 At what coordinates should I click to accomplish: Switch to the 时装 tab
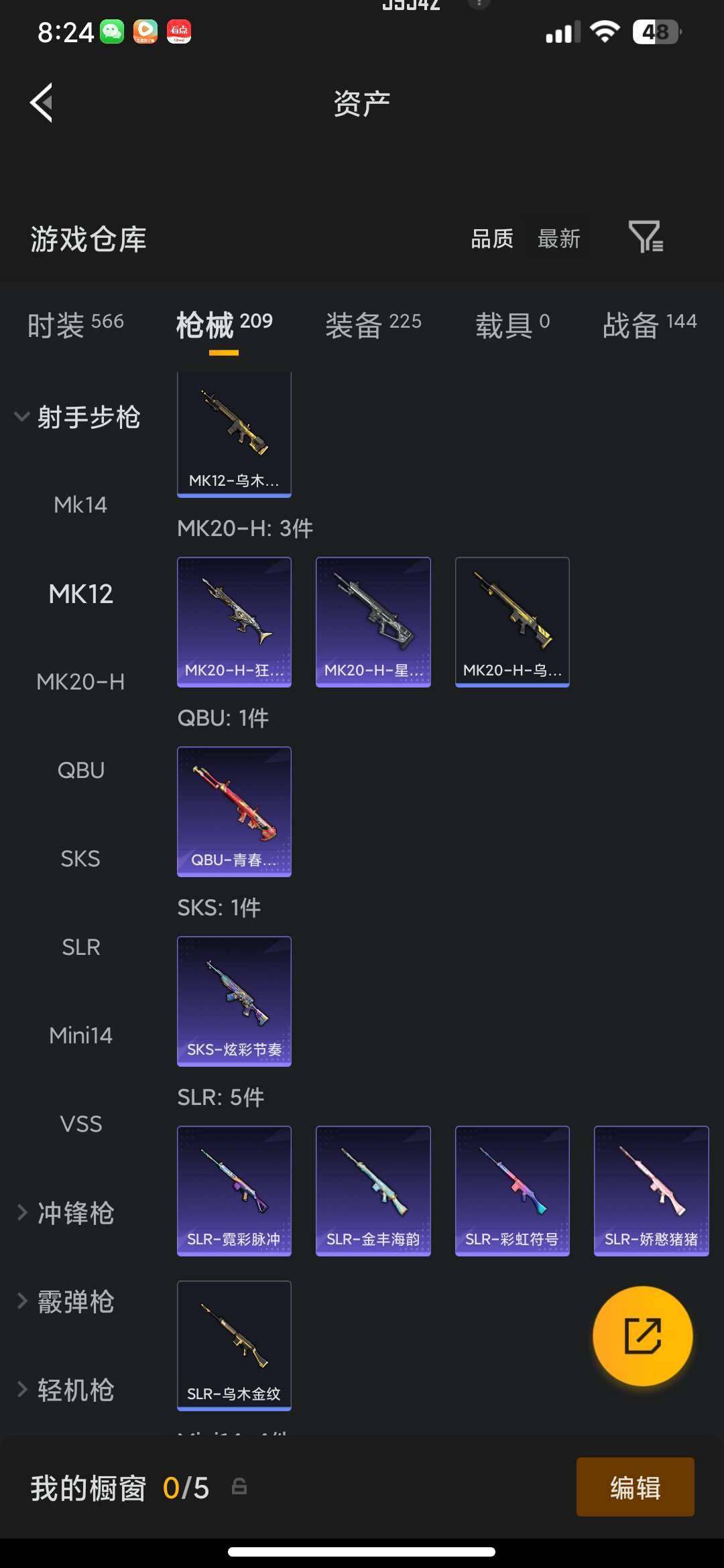(x=76, y=324)
